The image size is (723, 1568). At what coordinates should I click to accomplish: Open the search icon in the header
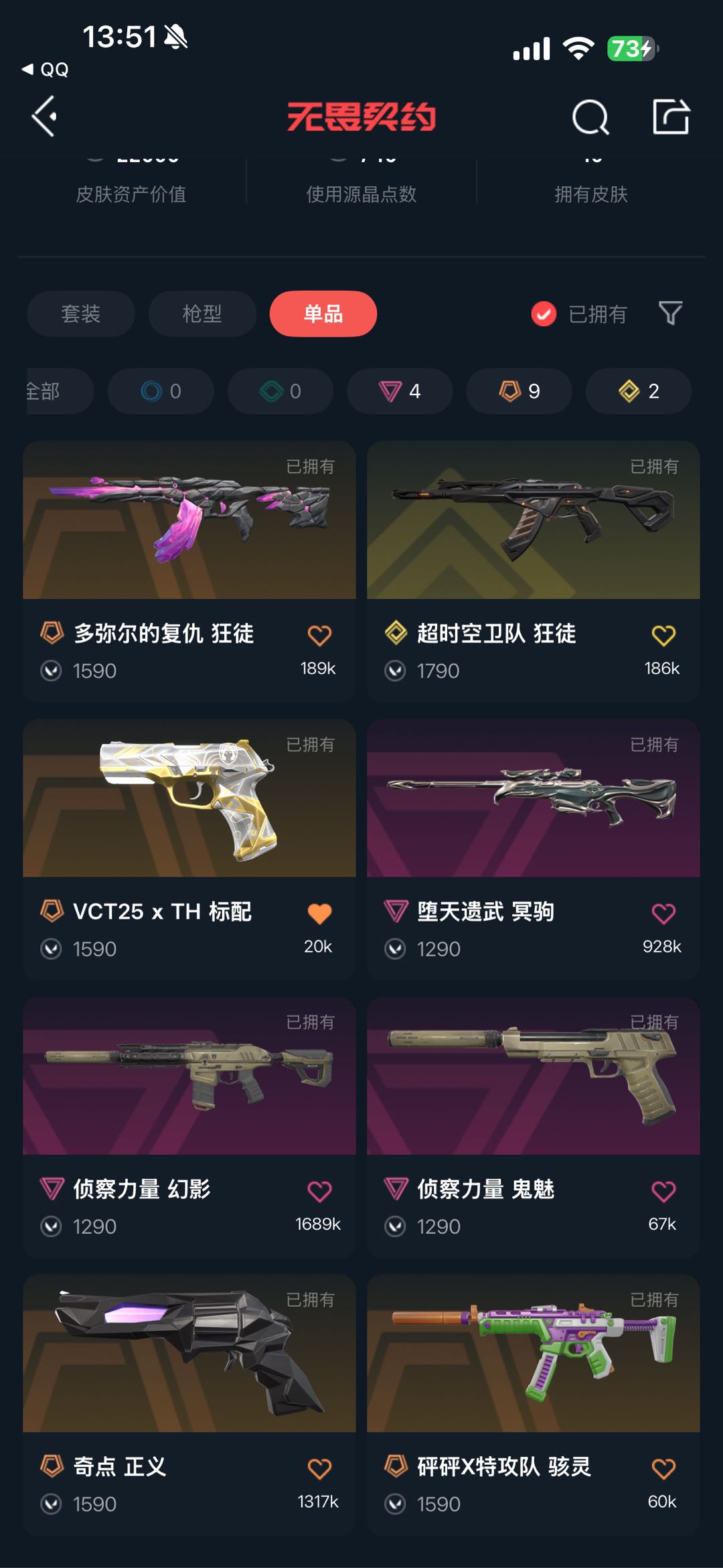click(590, 118)
